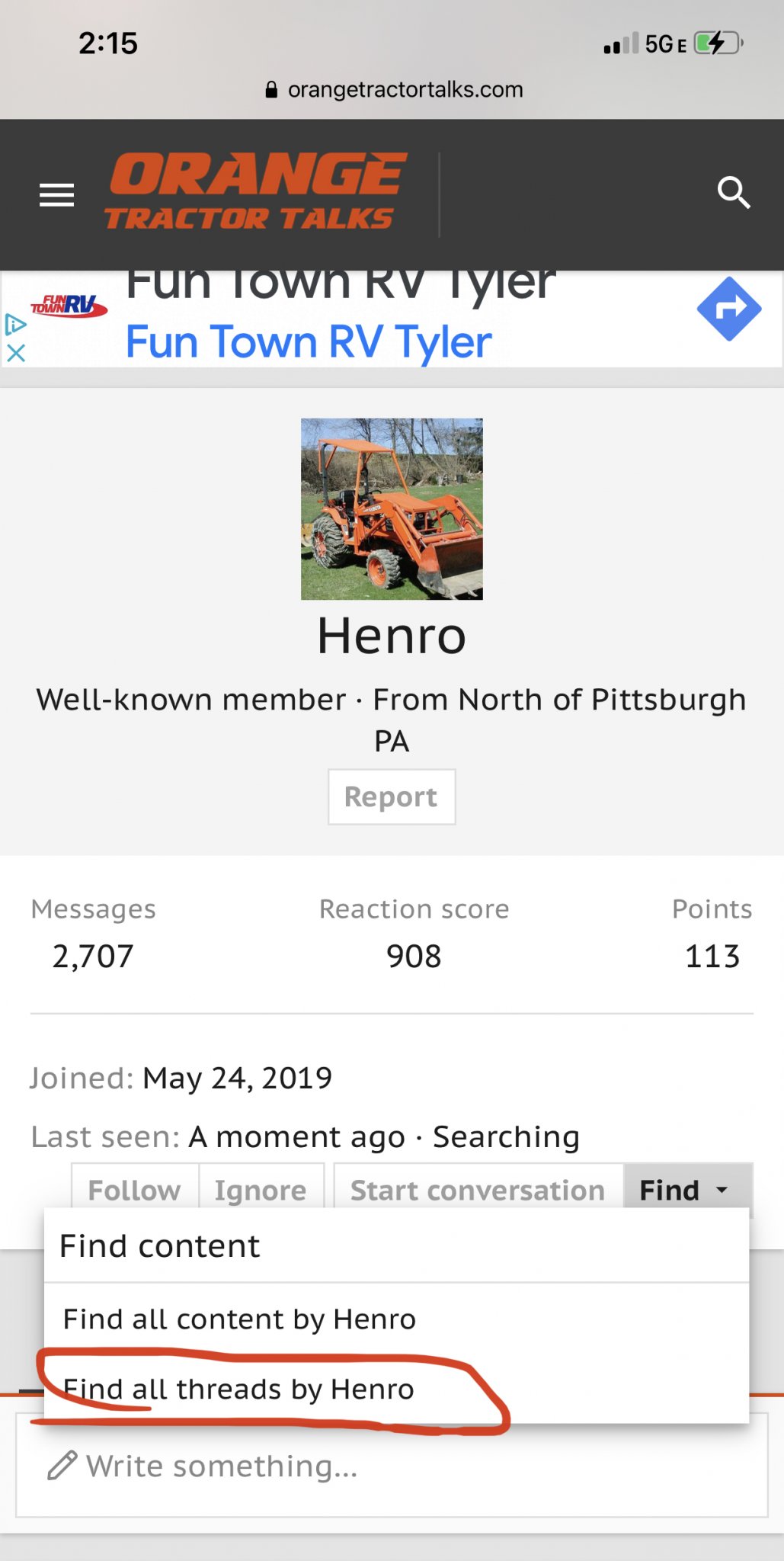
Task: Go to Orange Tractor Talks home logo
Action: click(x=255, y=192)
